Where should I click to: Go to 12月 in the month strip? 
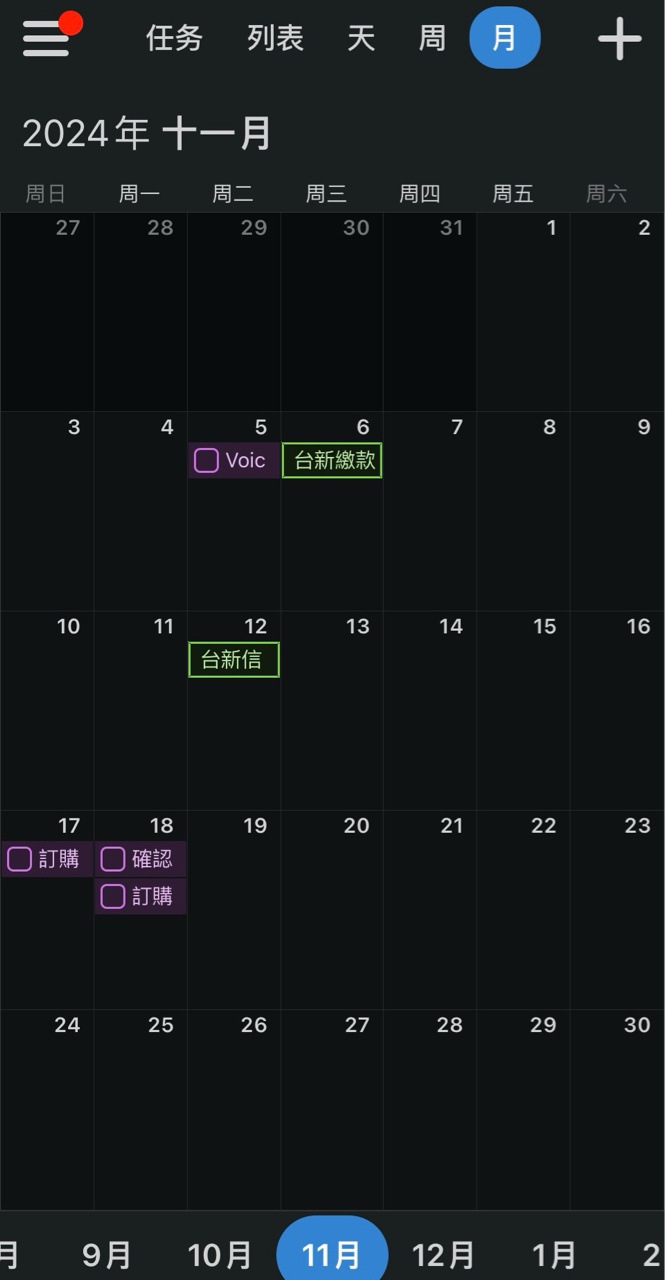[443, 1254]
